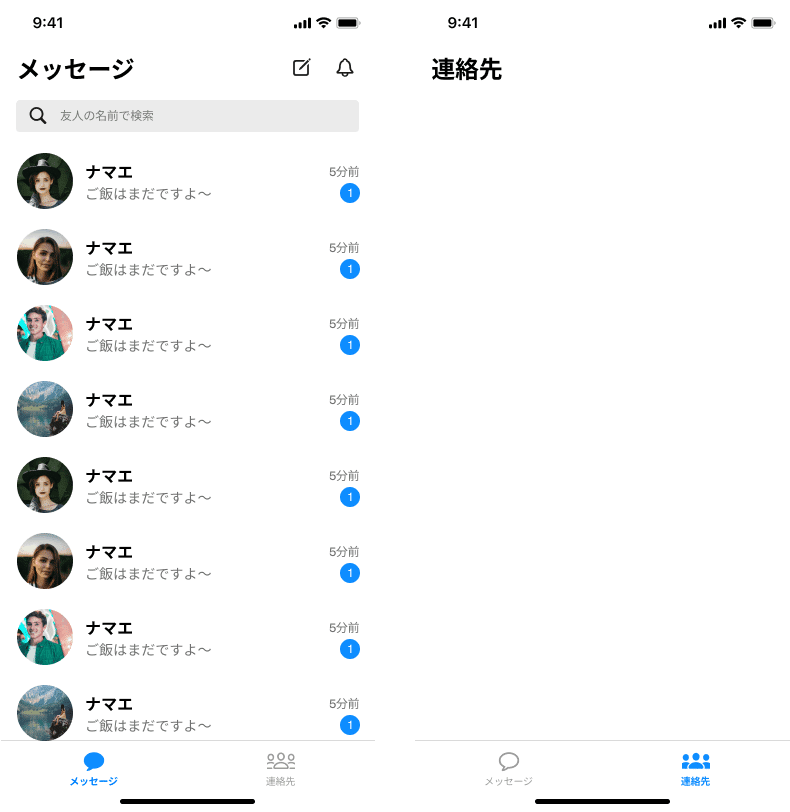Viewport: 790px width, 812px height.
Task: Open the notifications bell
Action: pyautogui.click(x=345, y=68)
